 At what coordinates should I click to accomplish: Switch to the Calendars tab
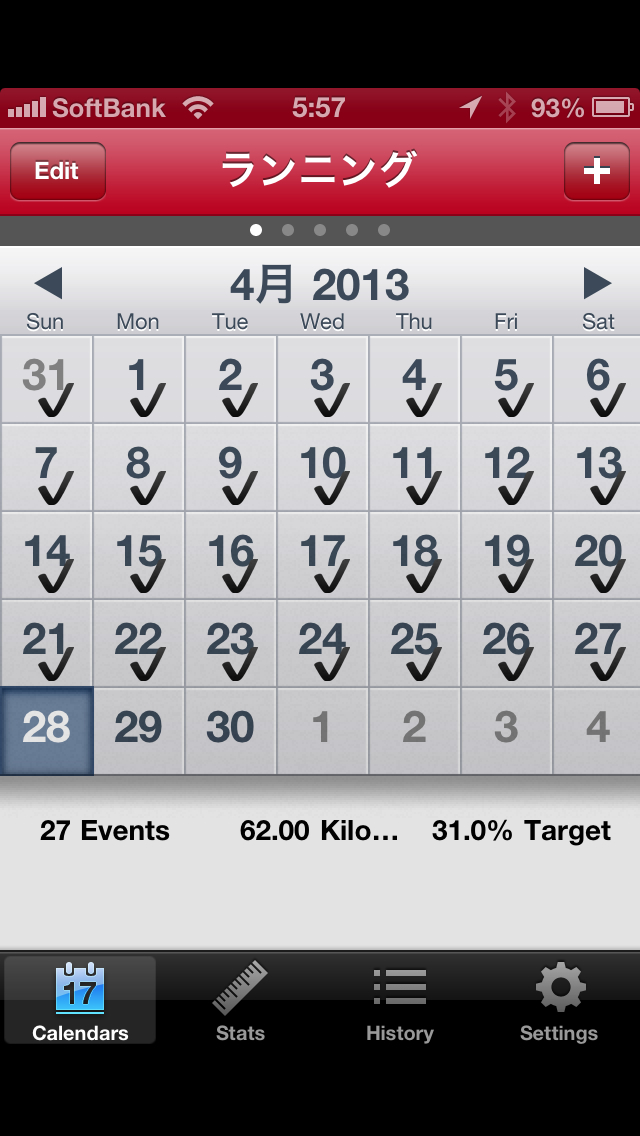[80, 1001]
